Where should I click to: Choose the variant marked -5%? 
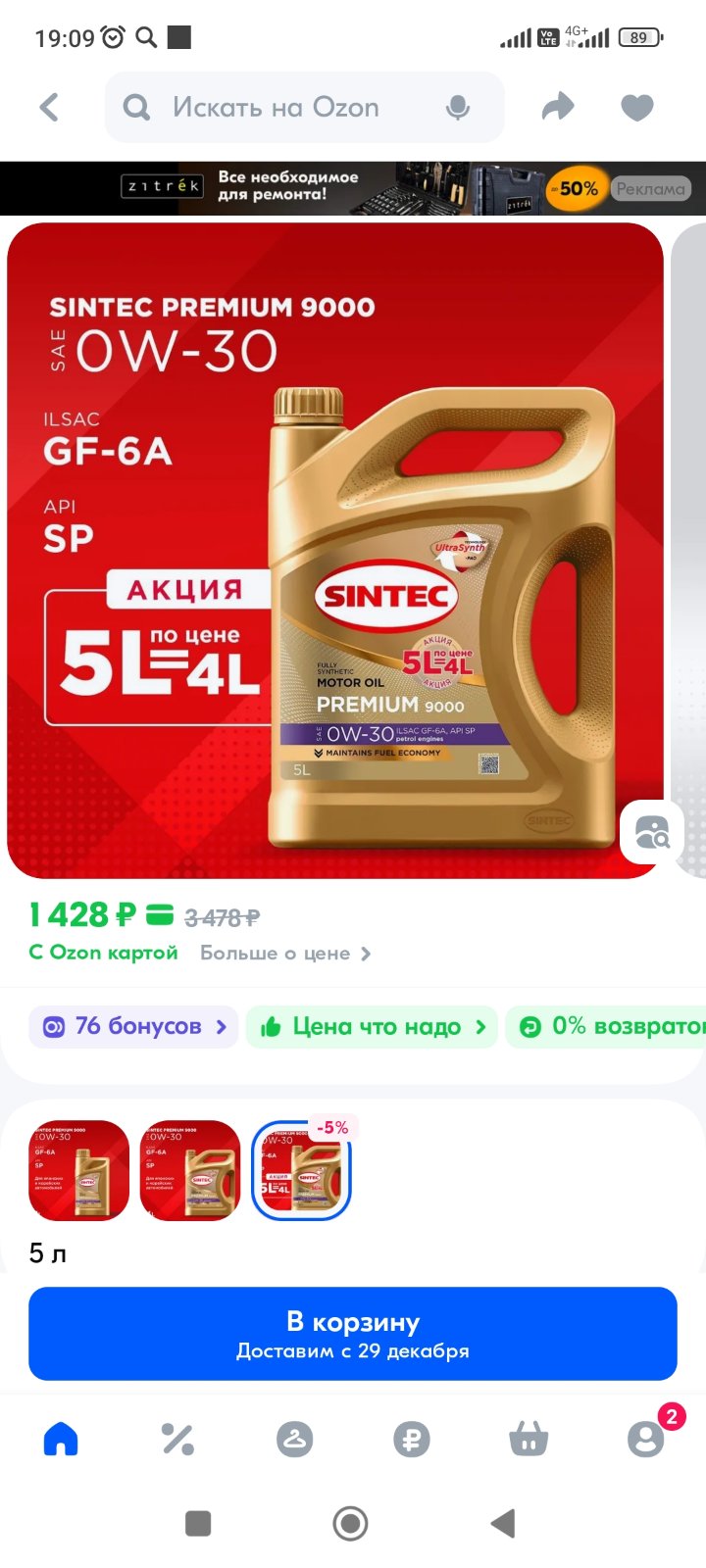(x=301, y=1170)
